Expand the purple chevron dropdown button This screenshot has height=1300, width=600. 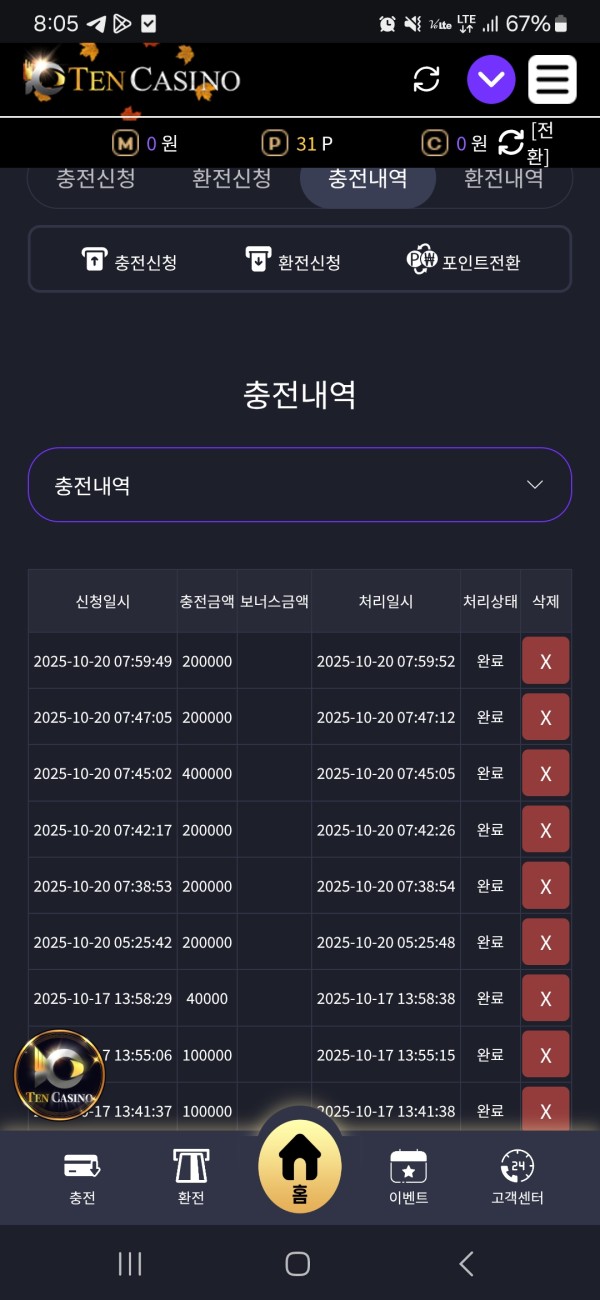[491, 79]
